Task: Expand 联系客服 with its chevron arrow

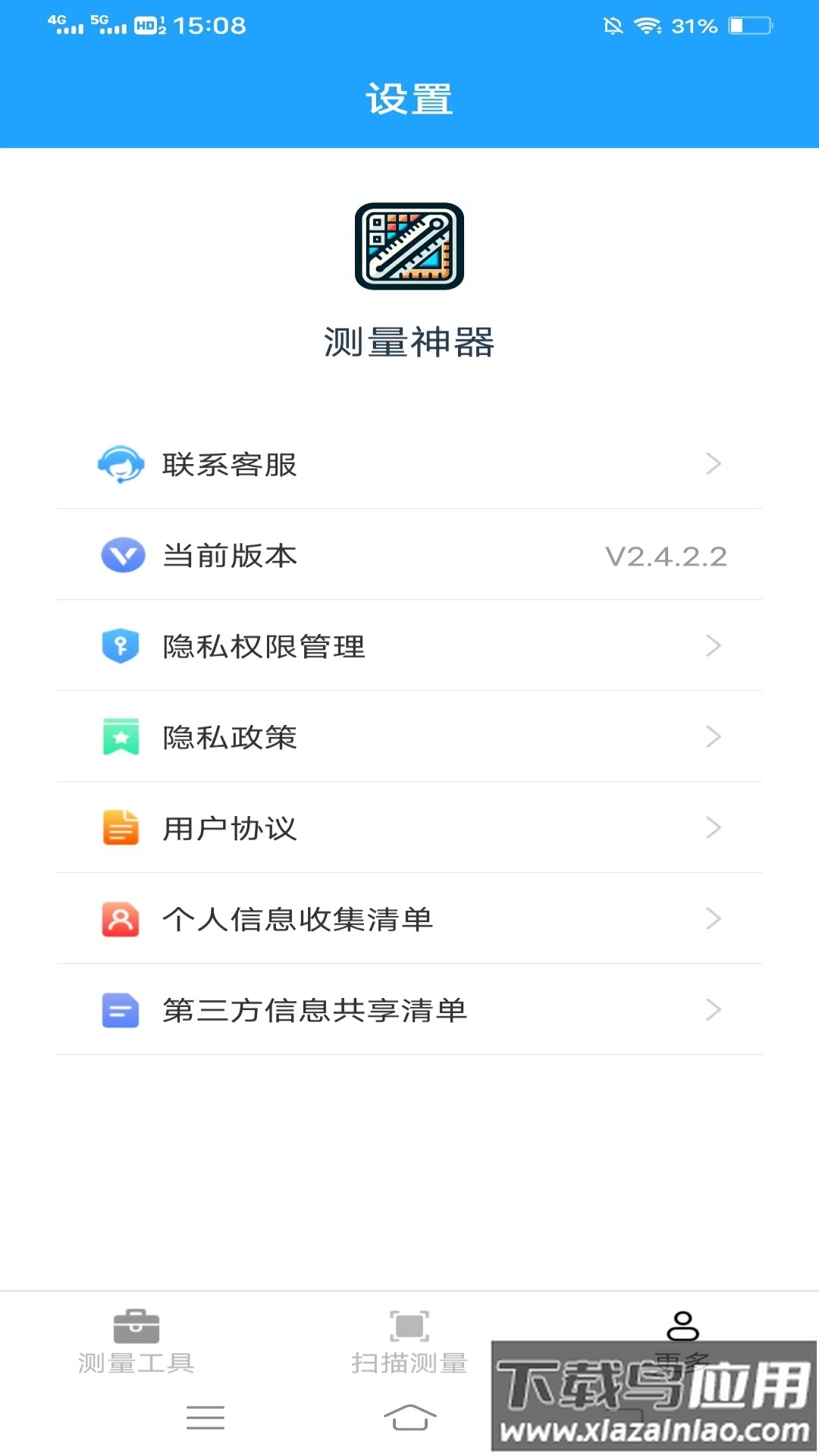Action: (x=711, y=465)
